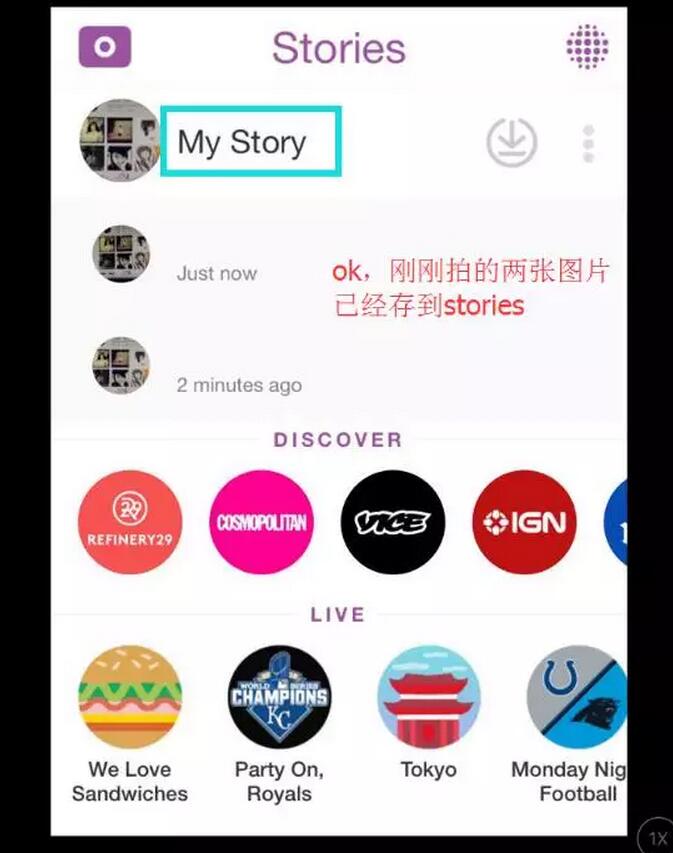This screenshot has height=853, width=673.
Task: Watch the Party On, Royals live story
Action: tap(279, 697)
